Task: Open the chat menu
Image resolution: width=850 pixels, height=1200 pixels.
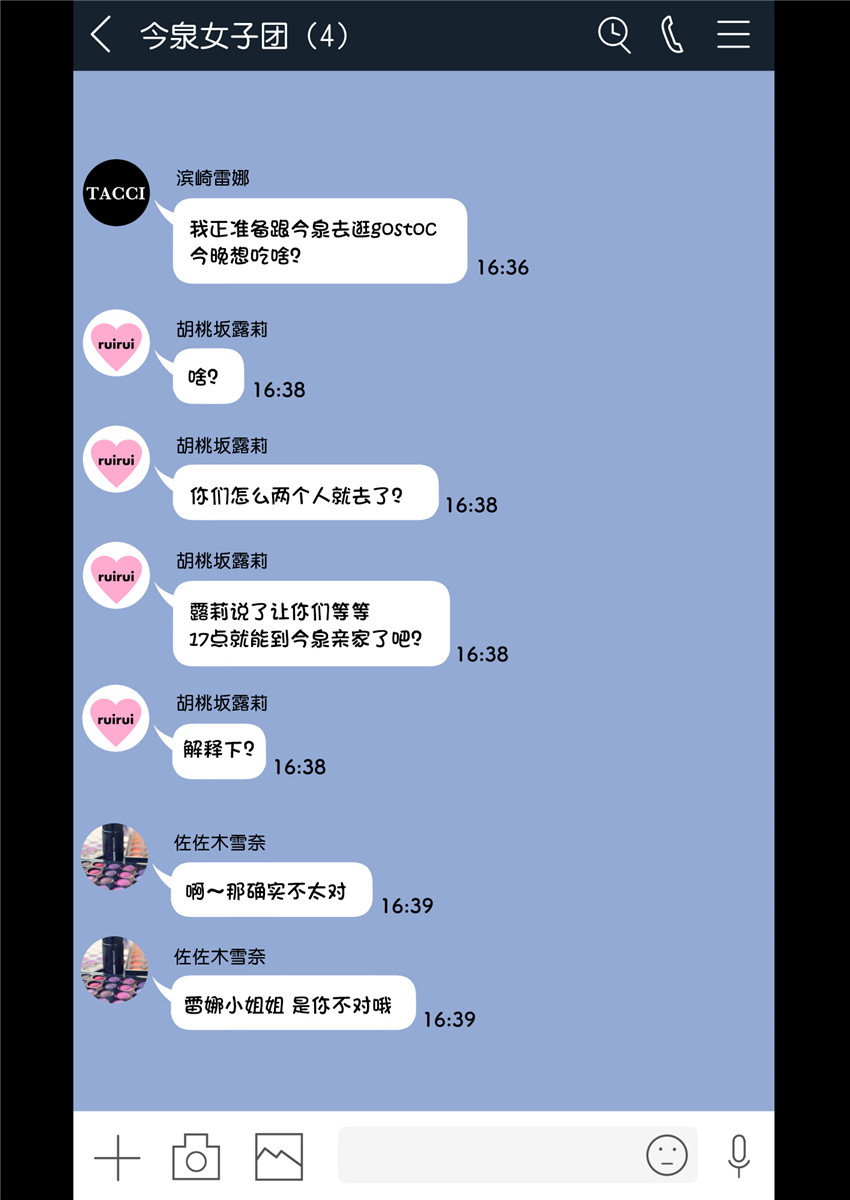Action: (x=733, y=35)
